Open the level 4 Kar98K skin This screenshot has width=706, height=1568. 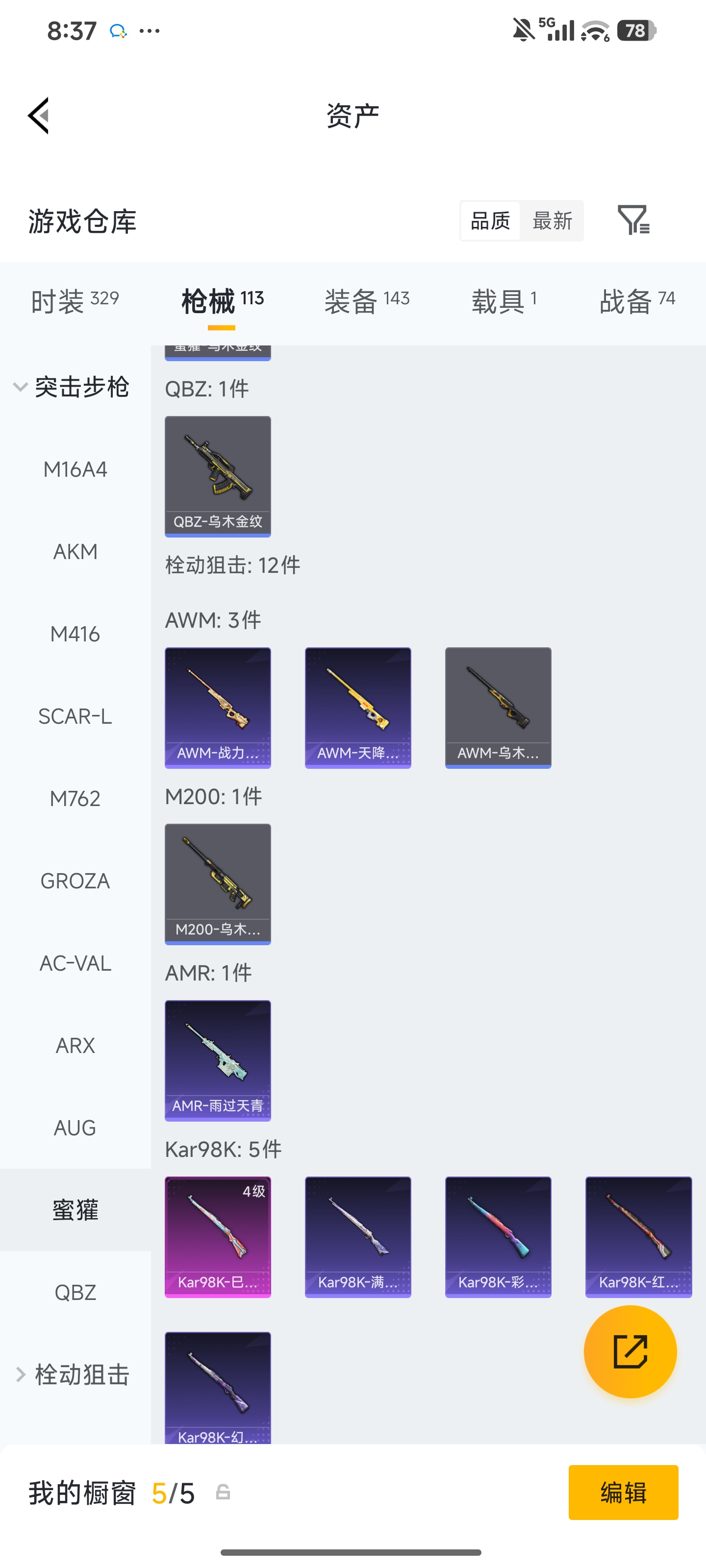(218, 1237)
